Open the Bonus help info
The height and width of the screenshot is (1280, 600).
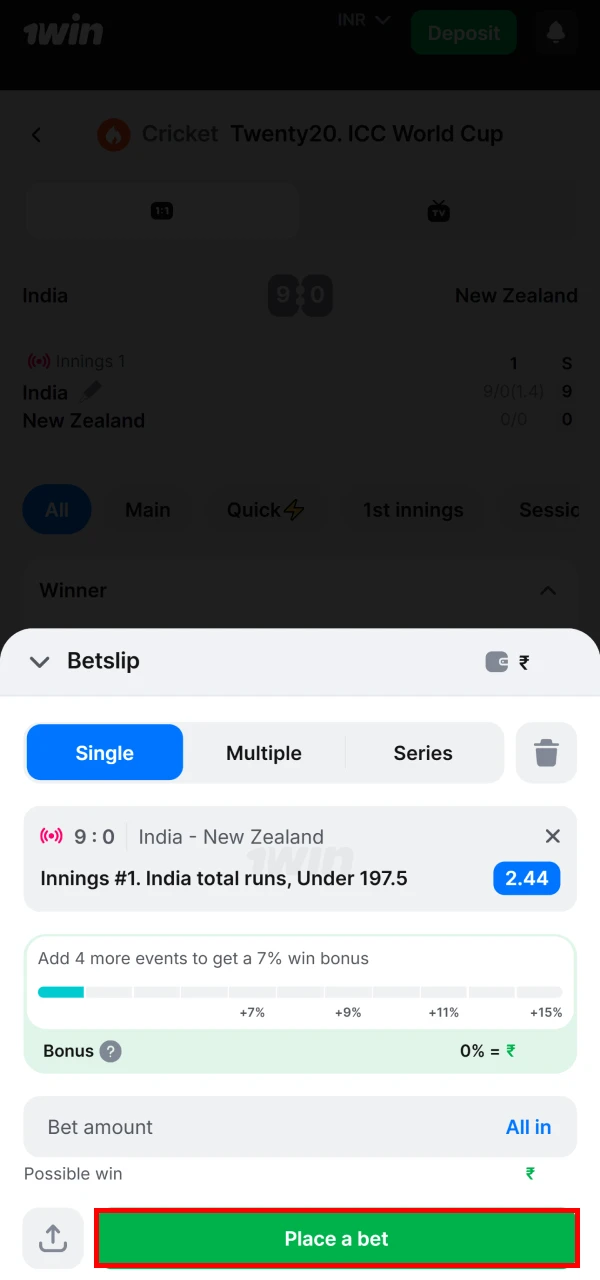pyautogui.click(x=110, y=1051)
